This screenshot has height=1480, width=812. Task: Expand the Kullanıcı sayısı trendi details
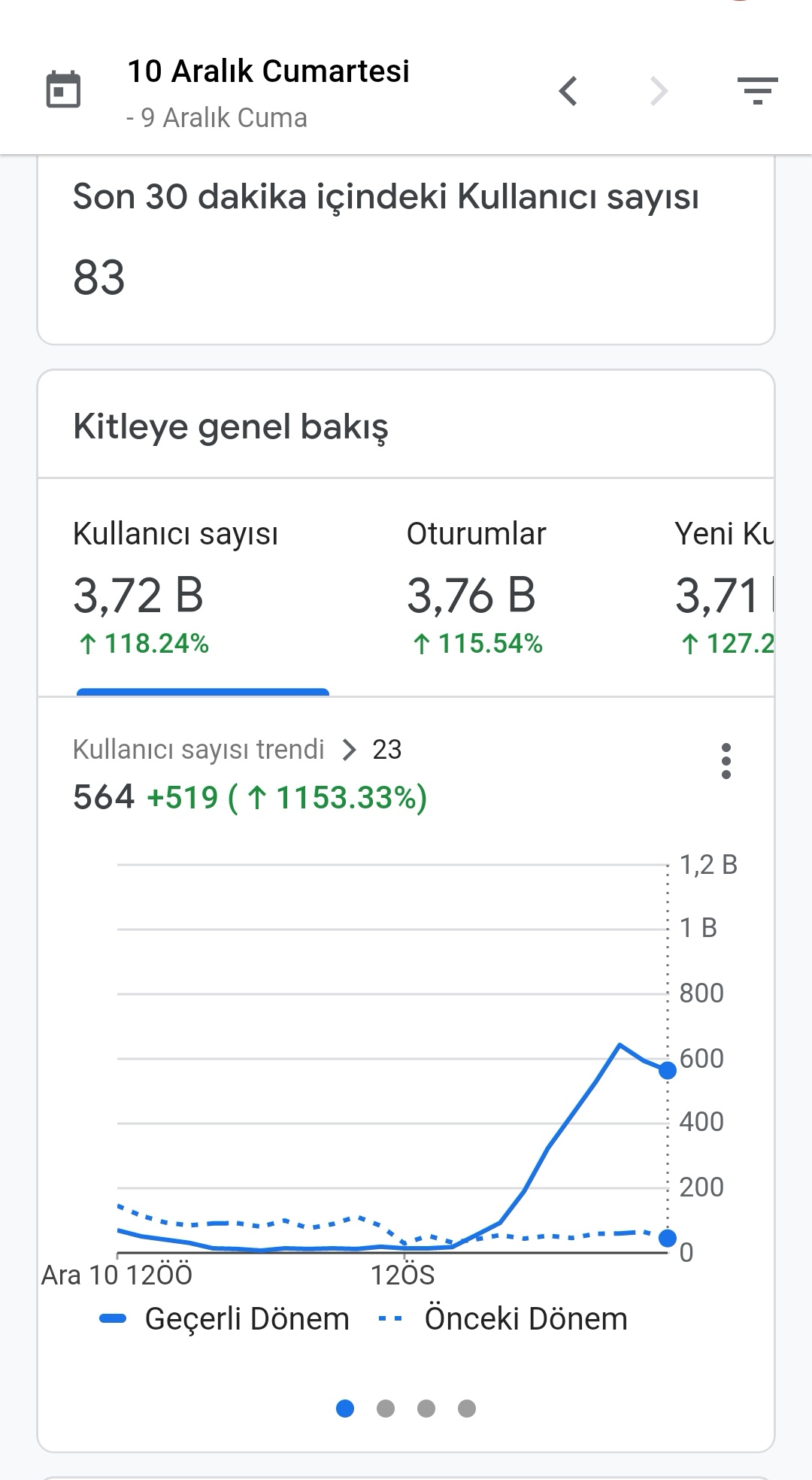pyautogui.click(x=237, y=750)
